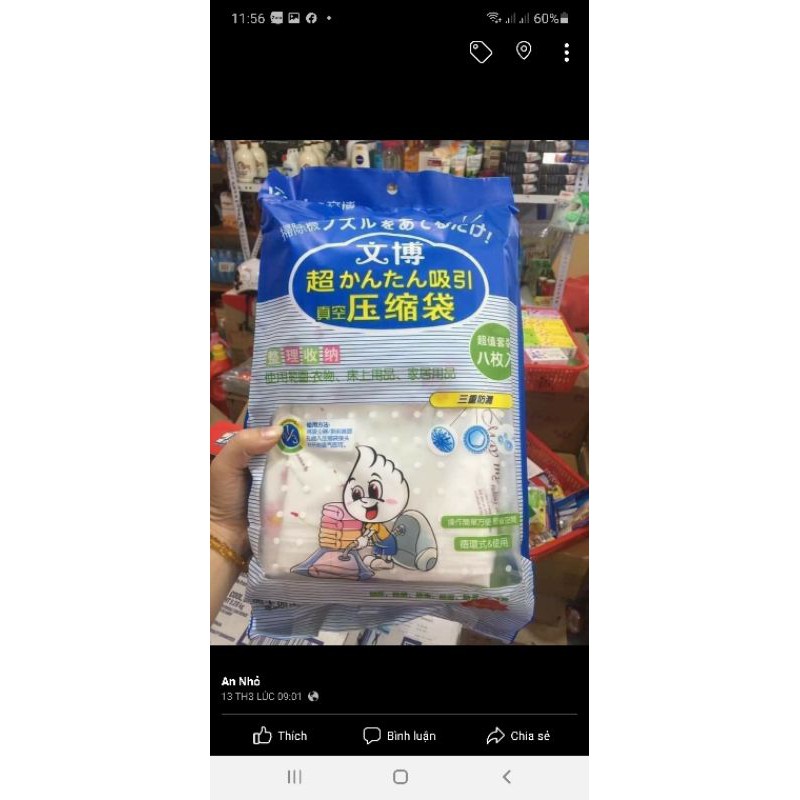
Task: Tap the system back button
Action: pyautogui.click(x=506, y=777)
